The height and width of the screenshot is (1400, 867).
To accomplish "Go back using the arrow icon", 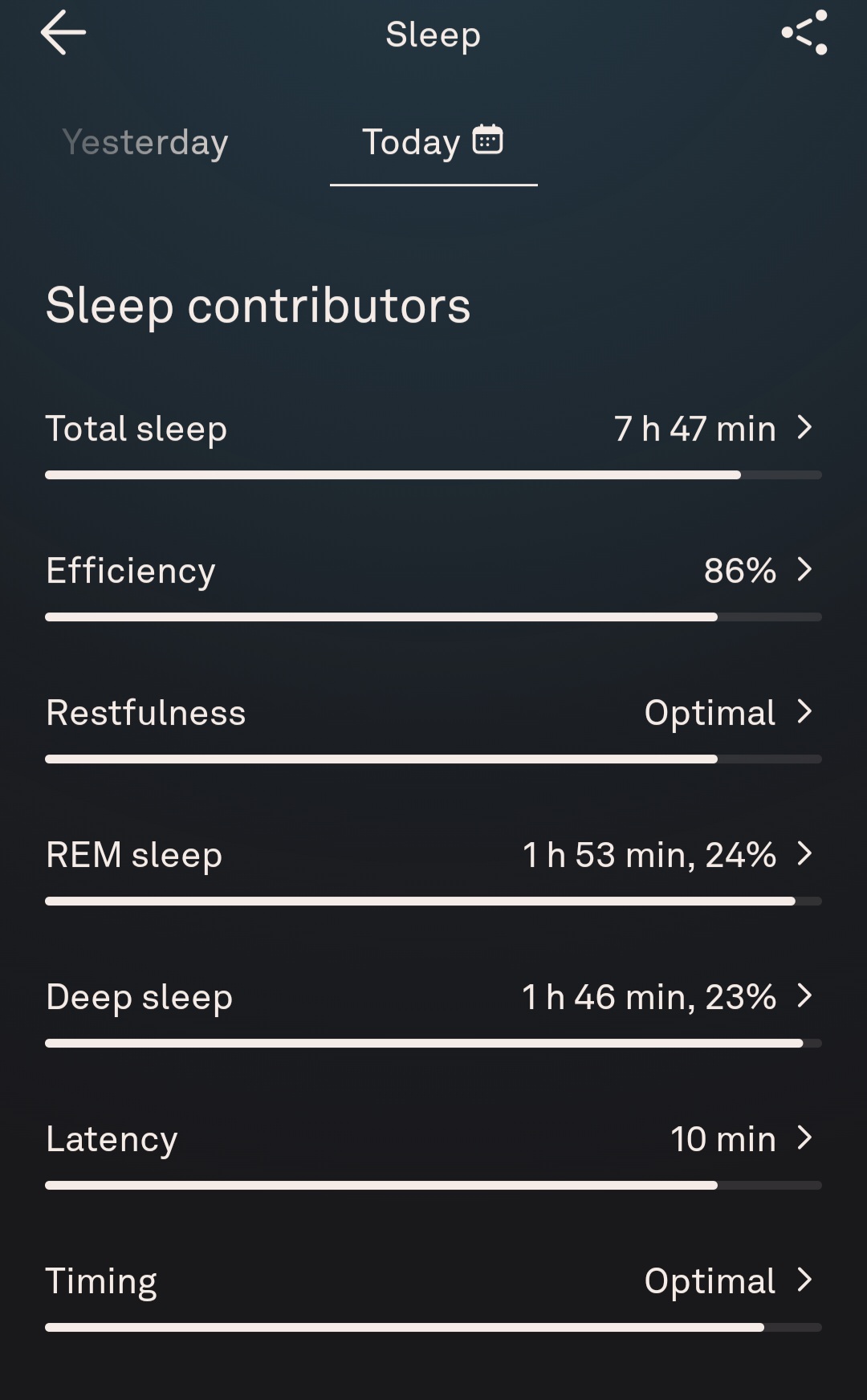I will (x=63, y=33).
